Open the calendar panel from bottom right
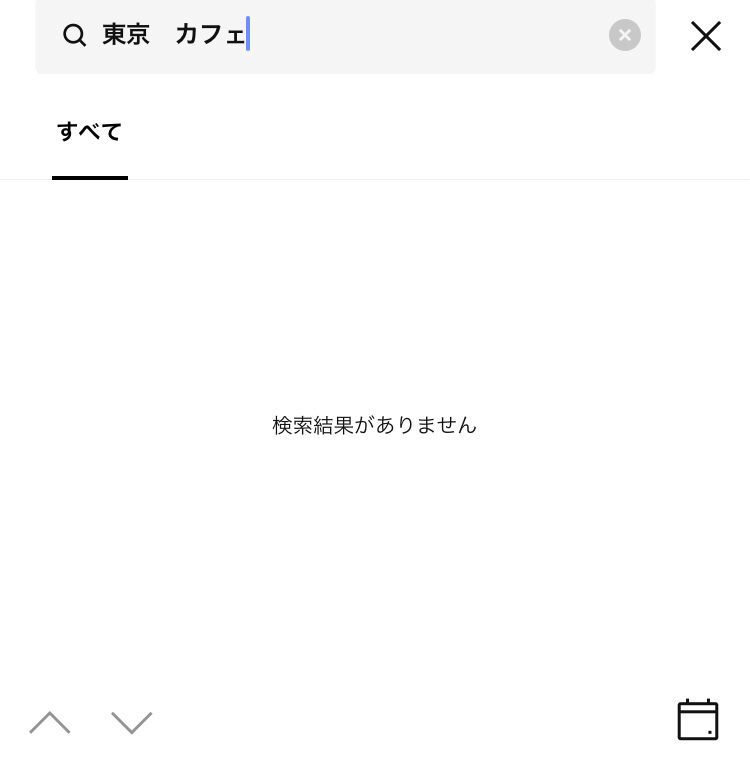This screenshot has width=750, height=762. (x=697, y=720)
